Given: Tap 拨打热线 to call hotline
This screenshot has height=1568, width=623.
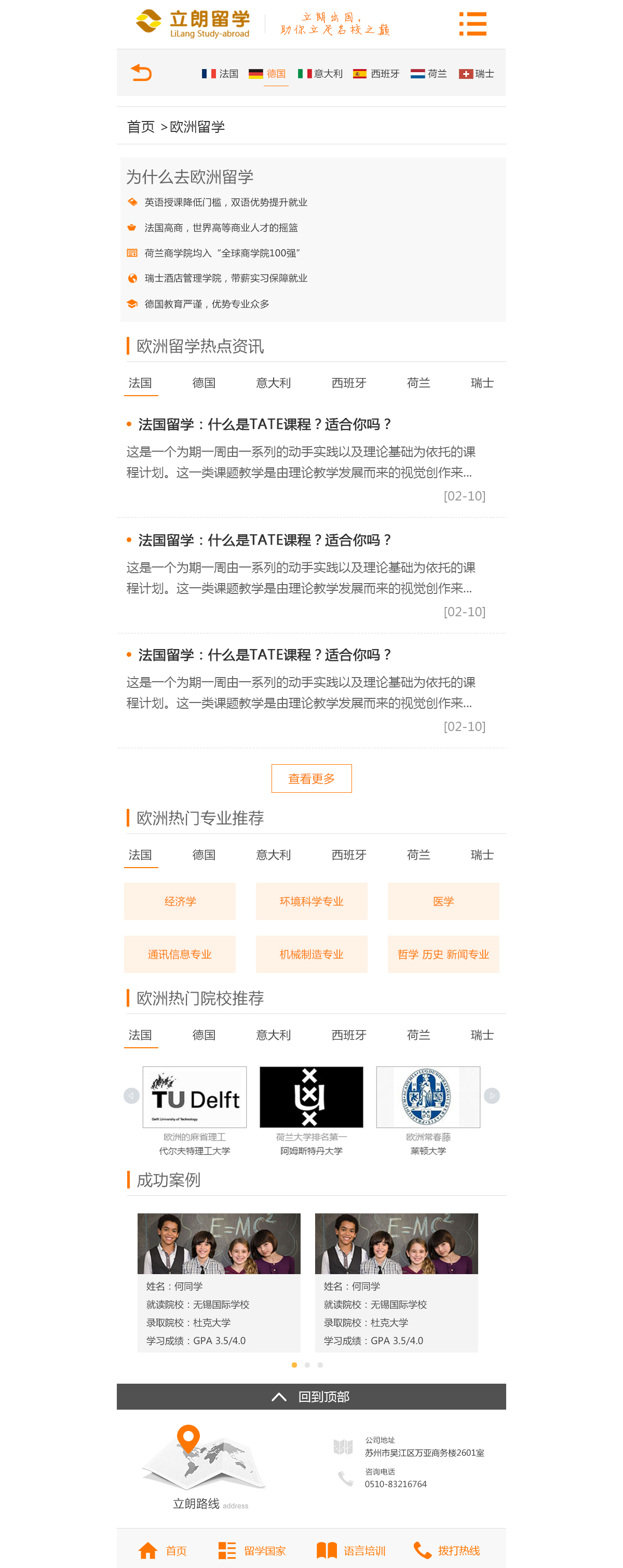Looking at the screenshot, I should 447,1550.
